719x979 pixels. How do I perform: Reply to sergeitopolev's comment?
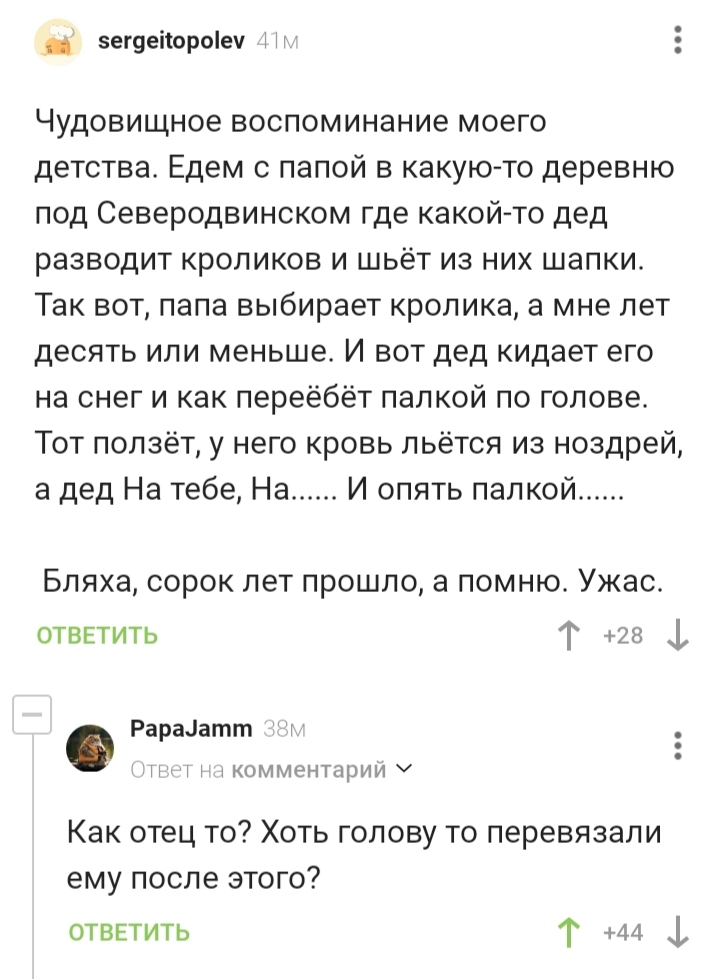tap(97, 635)
